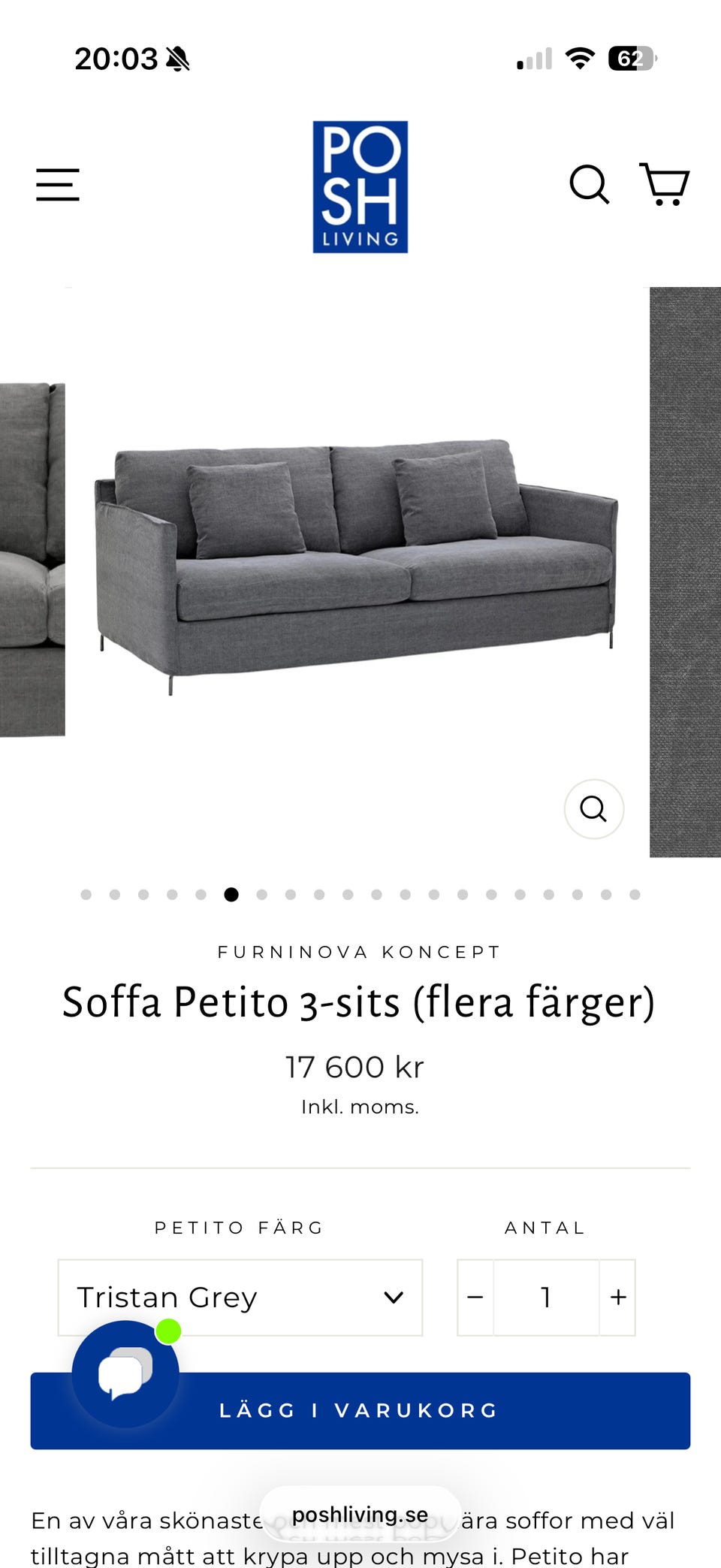721x1568 pixels.
Task: Select the first image carousel dot
Action: (86, 895)
